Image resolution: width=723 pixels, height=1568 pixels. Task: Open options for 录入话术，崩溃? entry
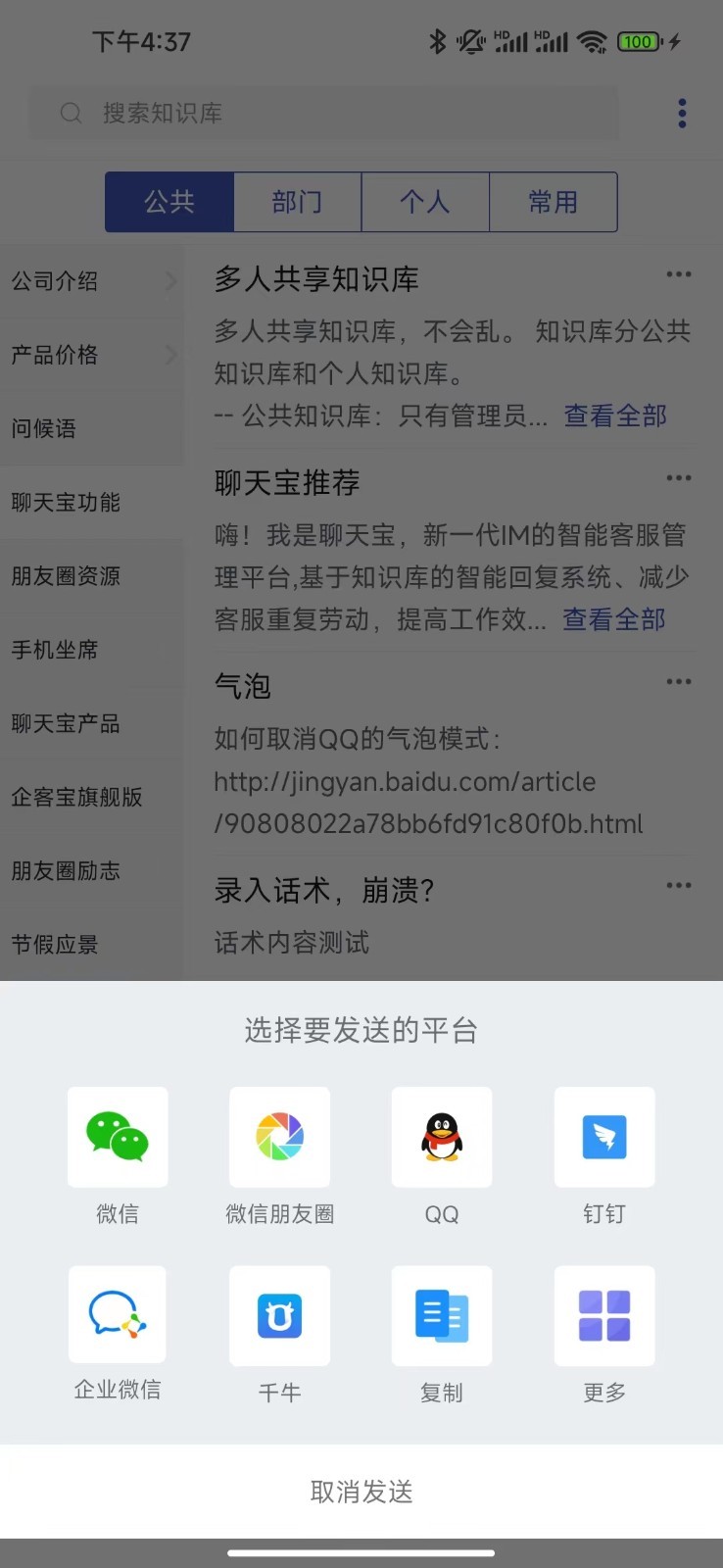pyautogui.click(x=678, y=885)
